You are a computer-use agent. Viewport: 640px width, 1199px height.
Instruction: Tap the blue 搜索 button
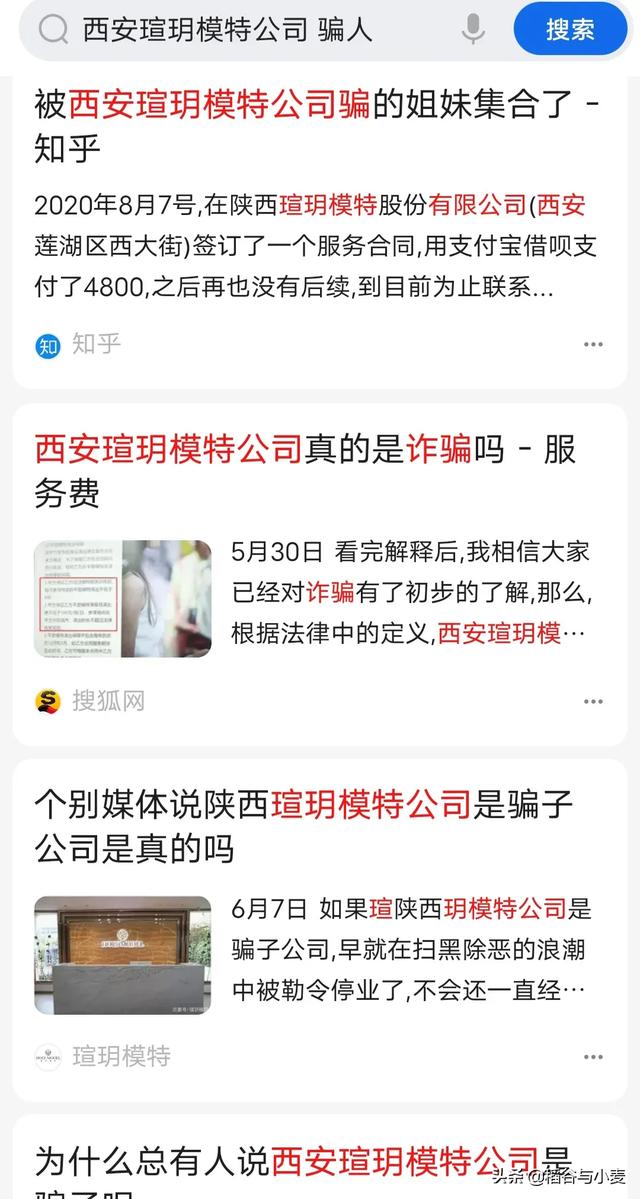tap(570, 29)
